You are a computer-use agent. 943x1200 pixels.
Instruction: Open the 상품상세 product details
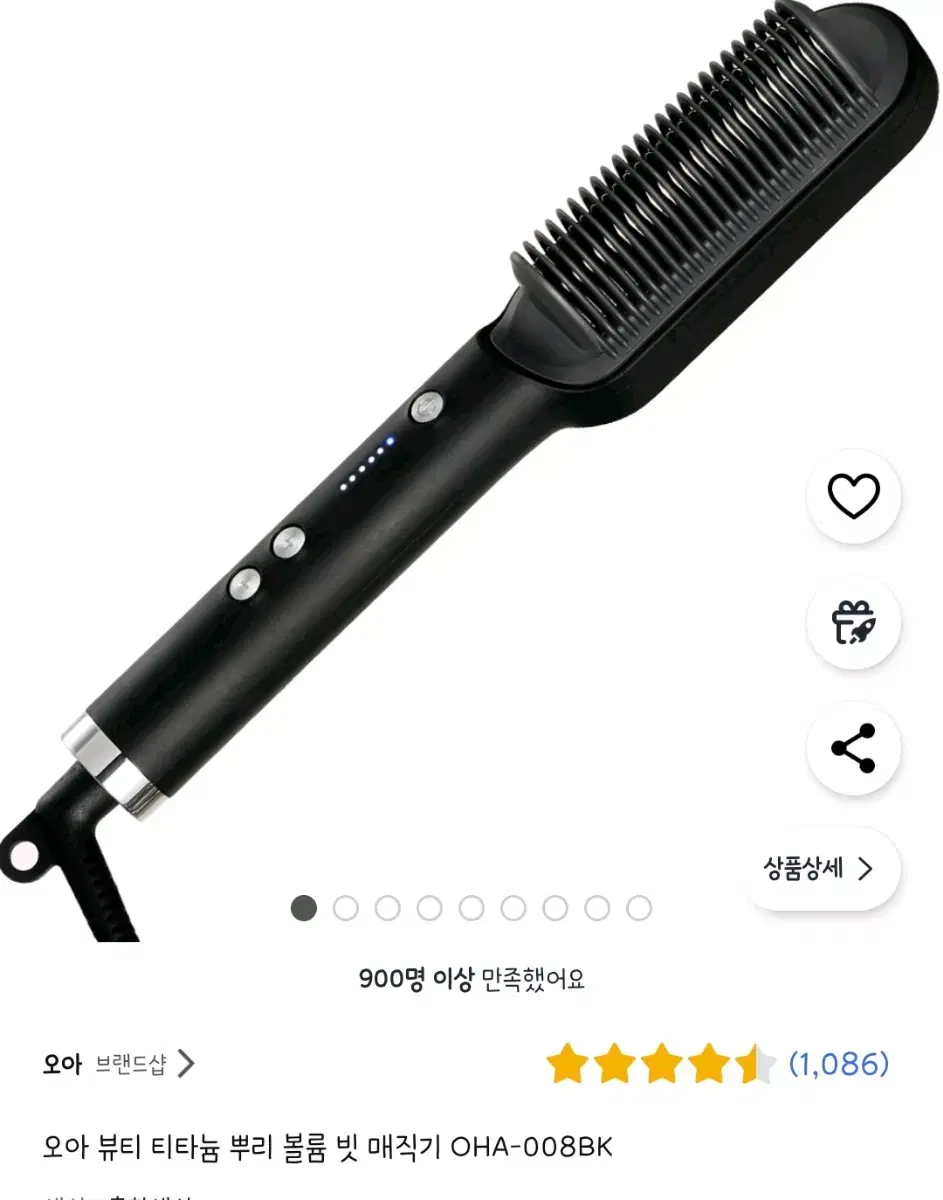pyautogui.click(x=820, y=868)
